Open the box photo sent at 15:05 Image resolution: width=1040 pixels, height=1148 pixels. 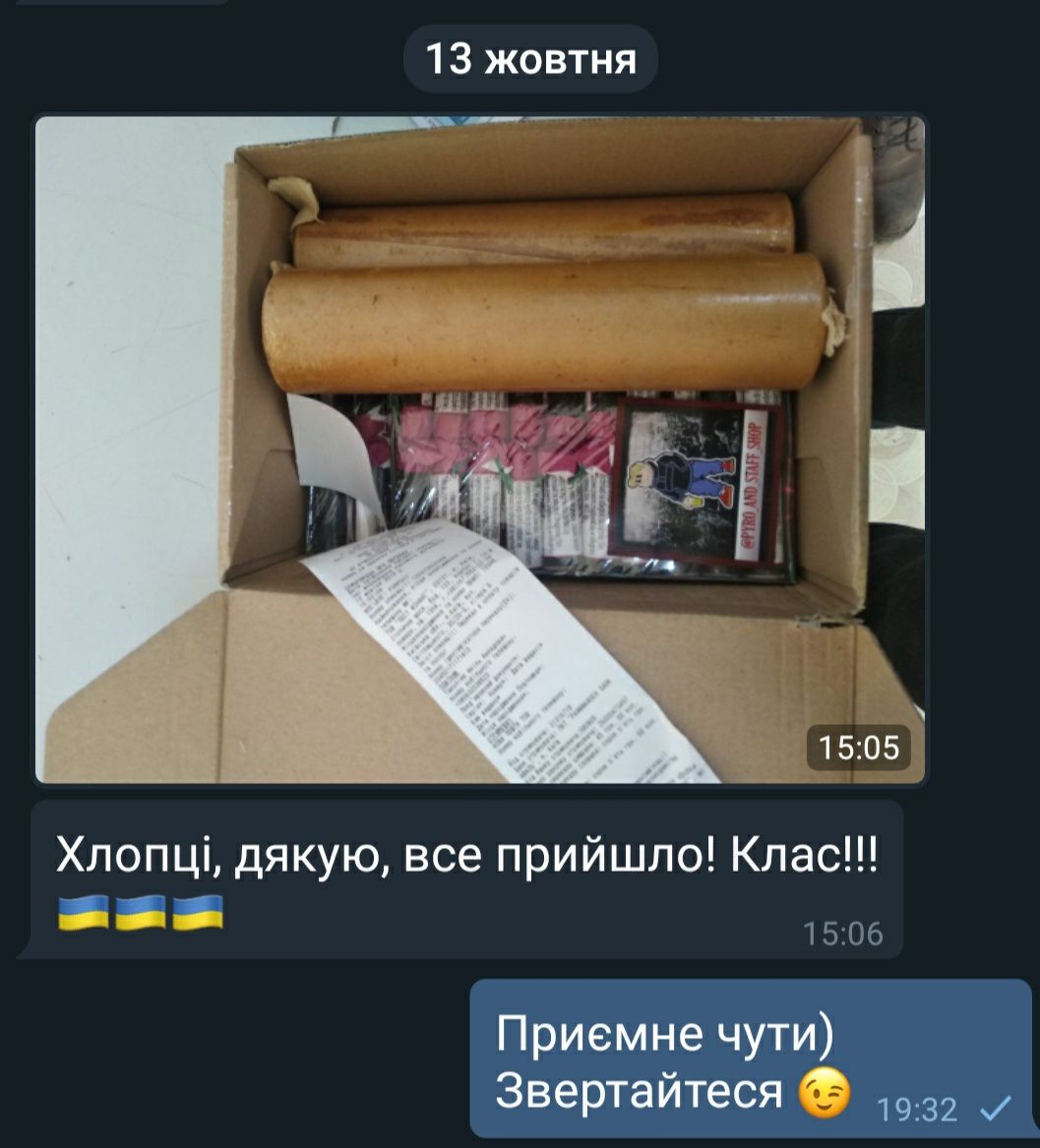click(480, 450)
